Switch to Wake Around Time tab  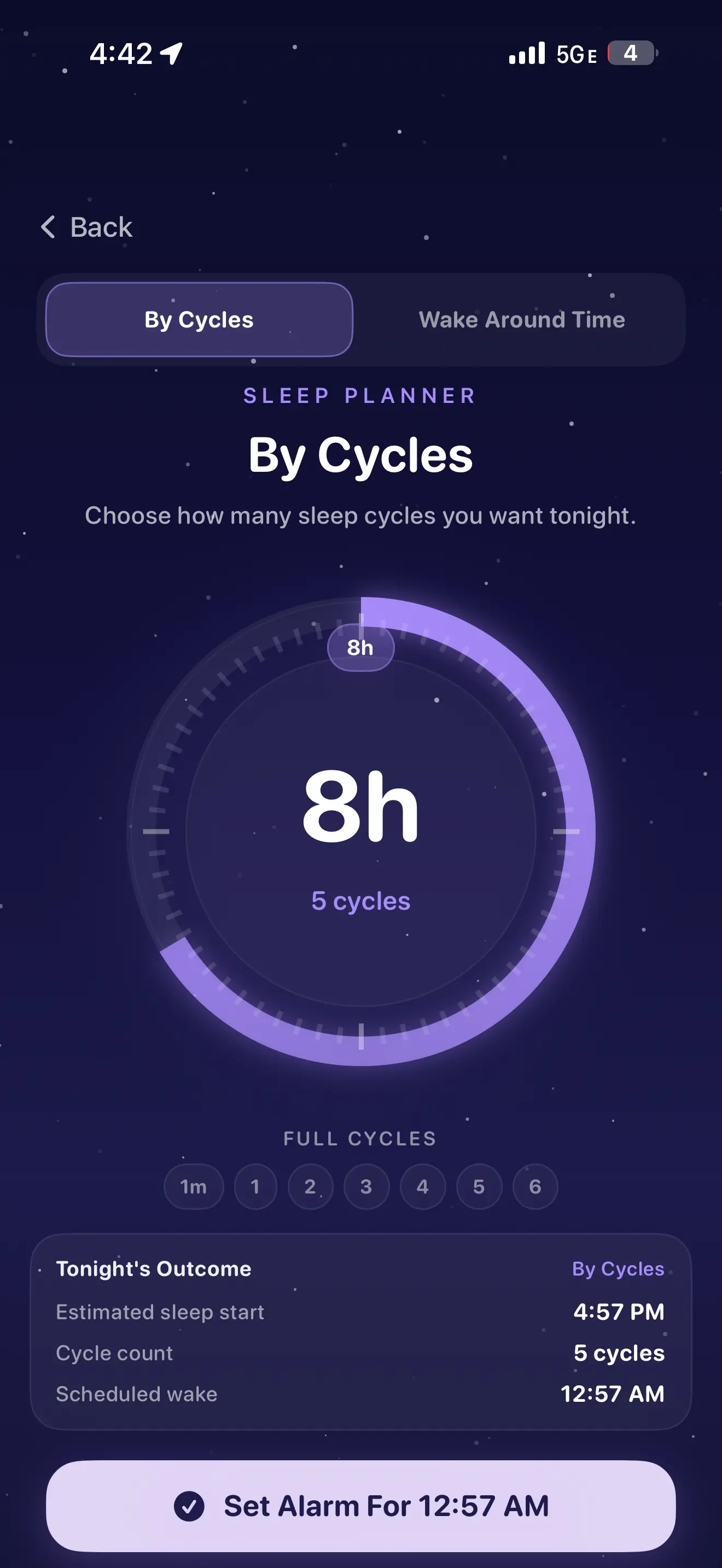[x=522, y=320]
